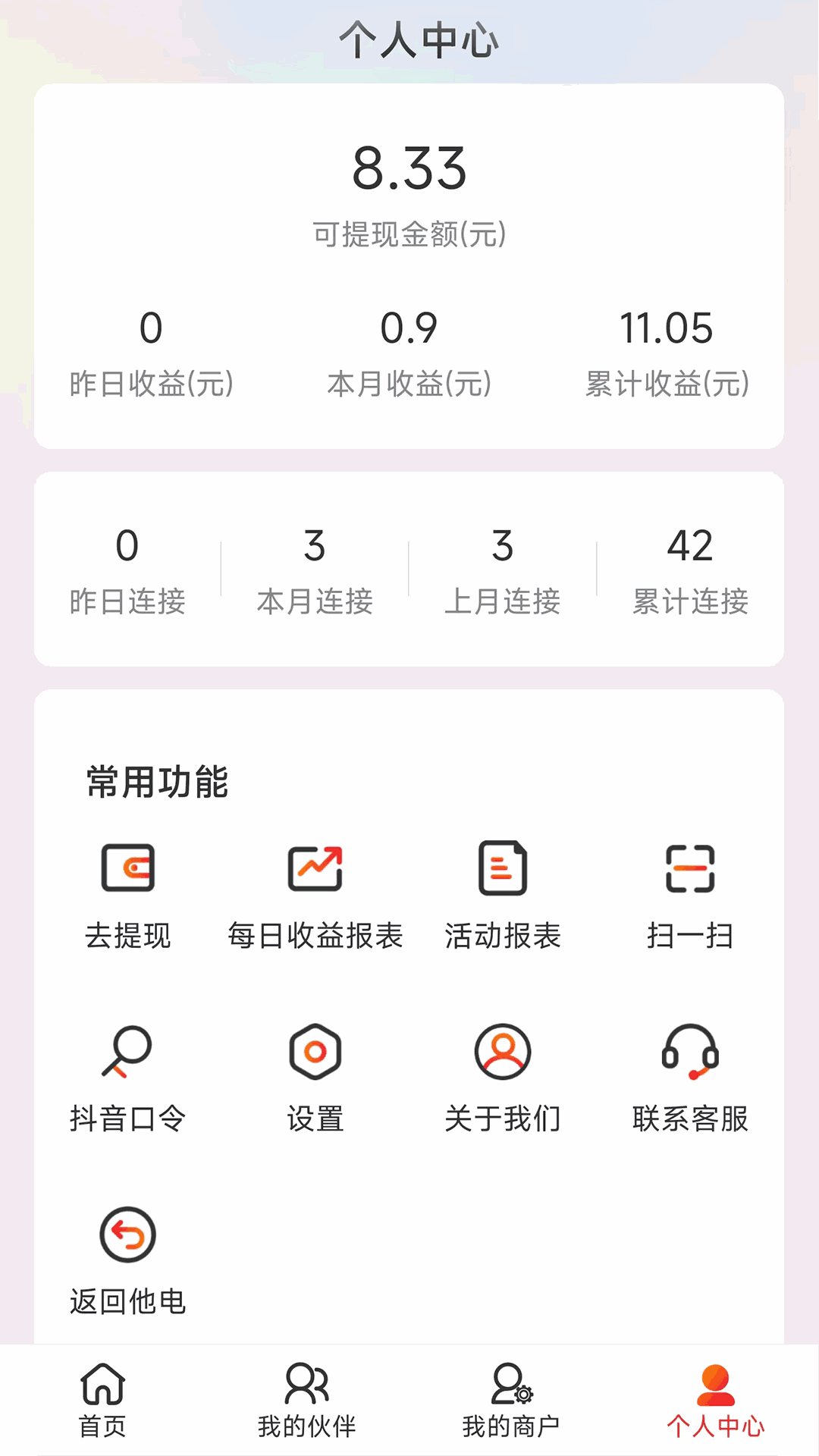Image resolution: width=819 pixels, height=1456 pixels.
Task: View the 每日收益报表 report
Action: click(x=315, y=895)
